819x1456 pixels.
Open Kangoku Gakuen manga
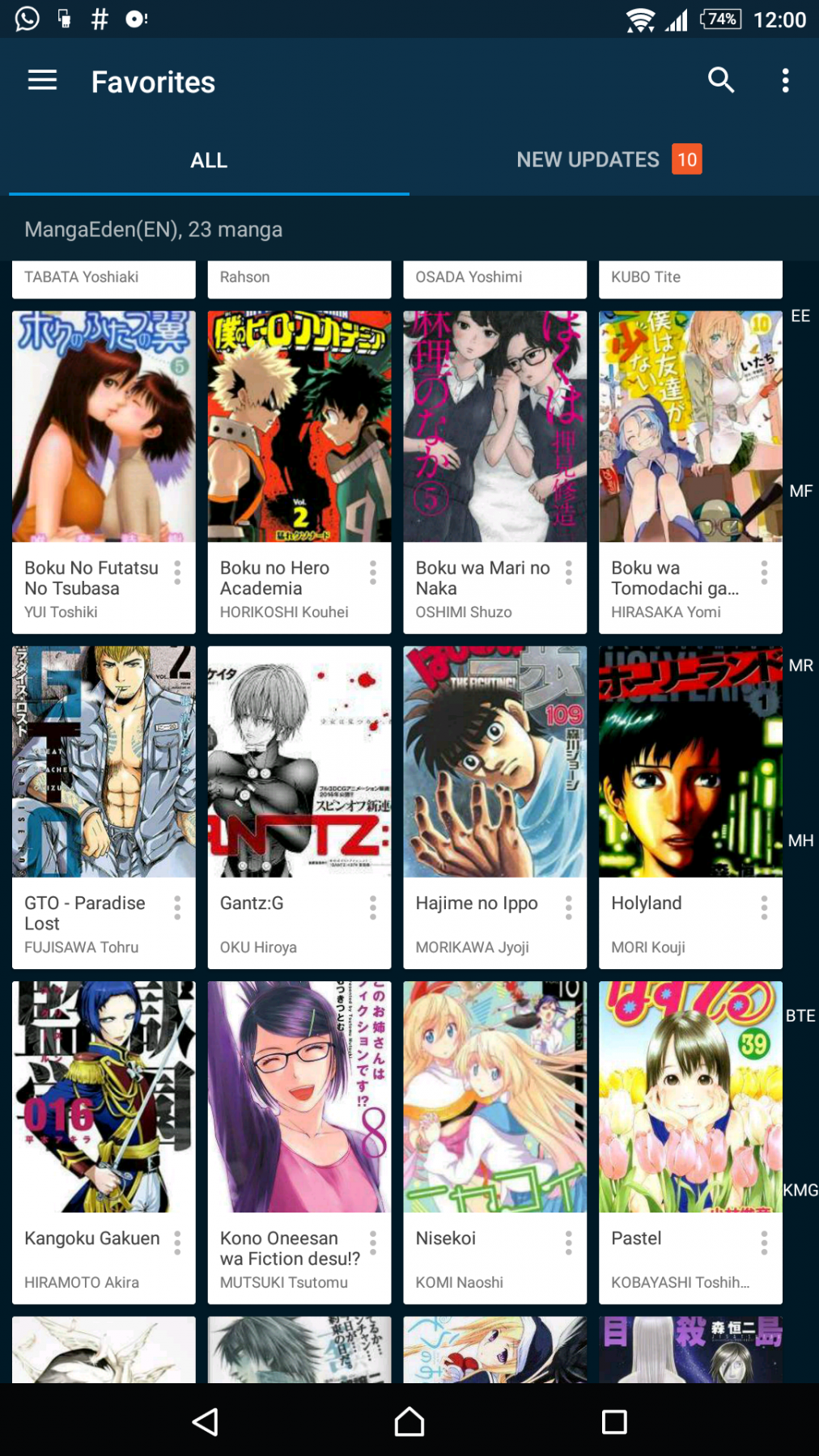click(x=104, y=1141)
